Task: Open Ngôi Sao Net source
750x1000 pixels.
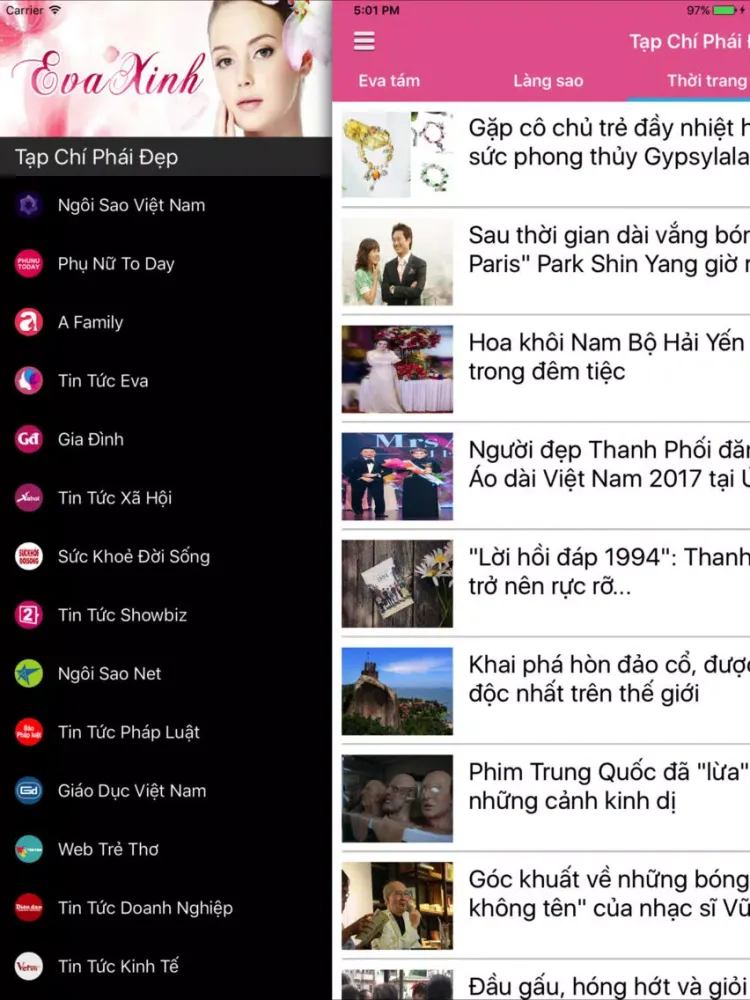Action: point(109,674)
